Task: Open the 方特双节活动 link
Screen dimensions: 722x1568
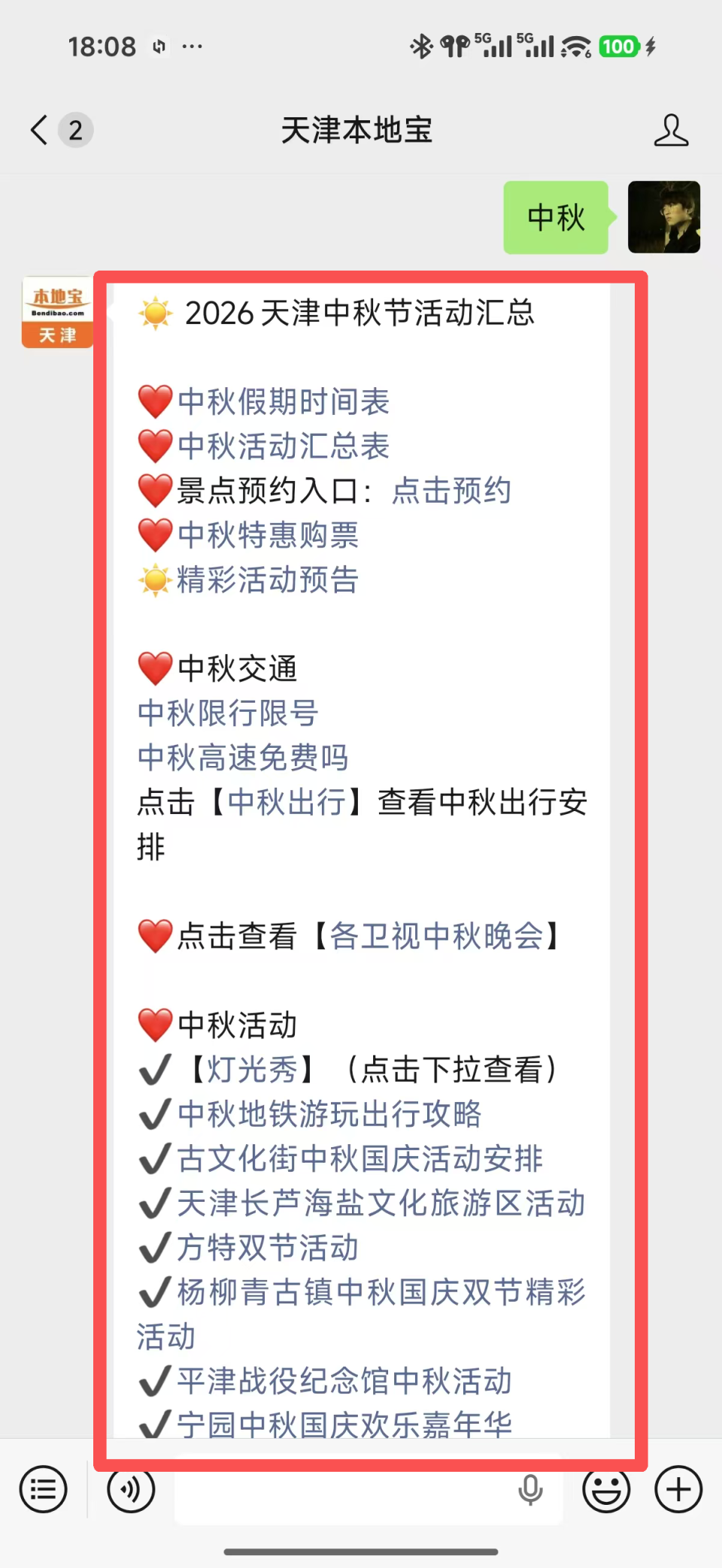Action: point(268,1248)
